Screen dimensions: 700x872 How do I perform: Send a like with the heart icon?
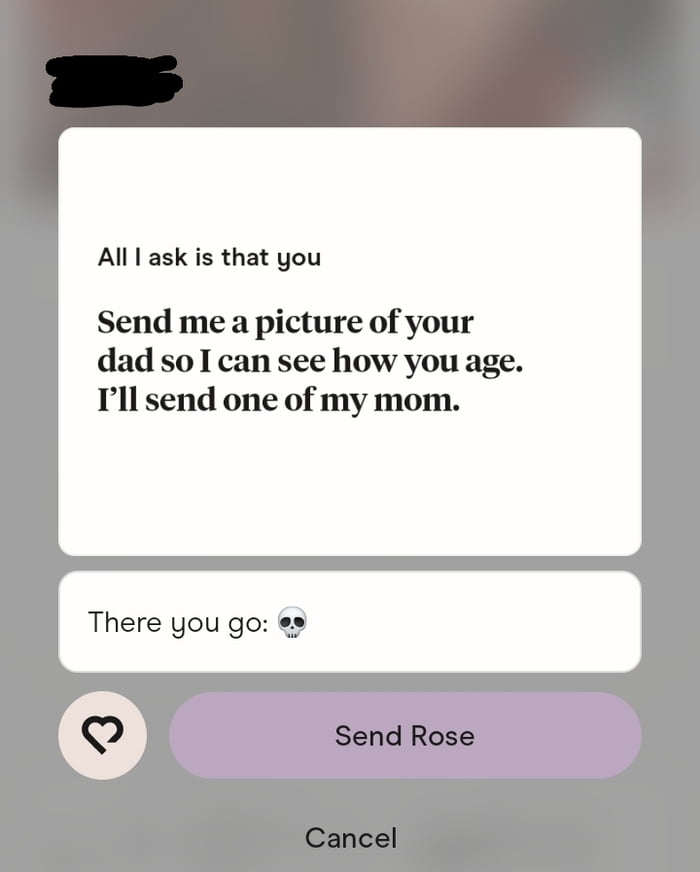[102, 736]
